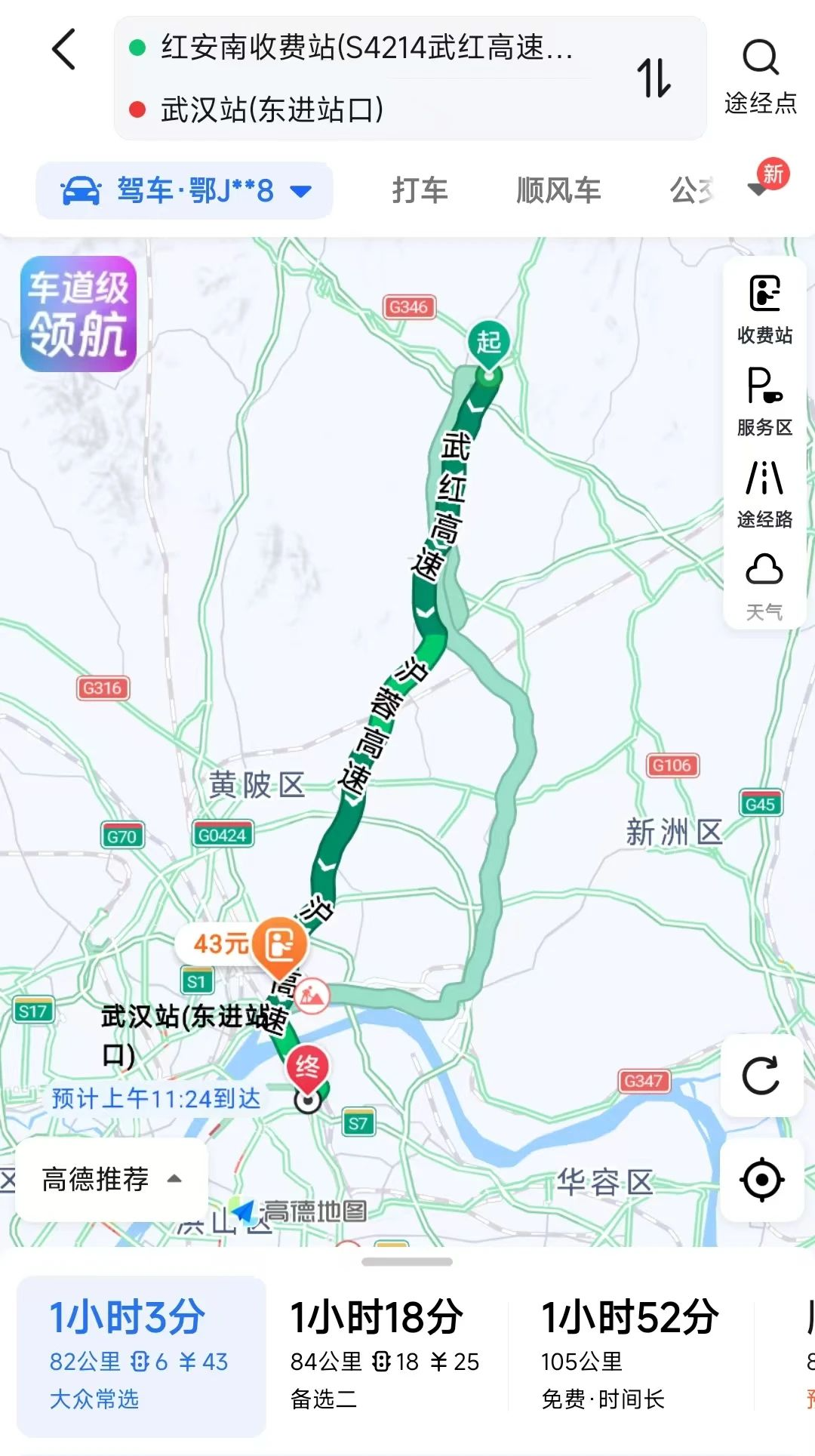Show 收费站 toll stations on route
Image resolution: width=815 pixels, height=1456 pixels.
pos(764,309)
